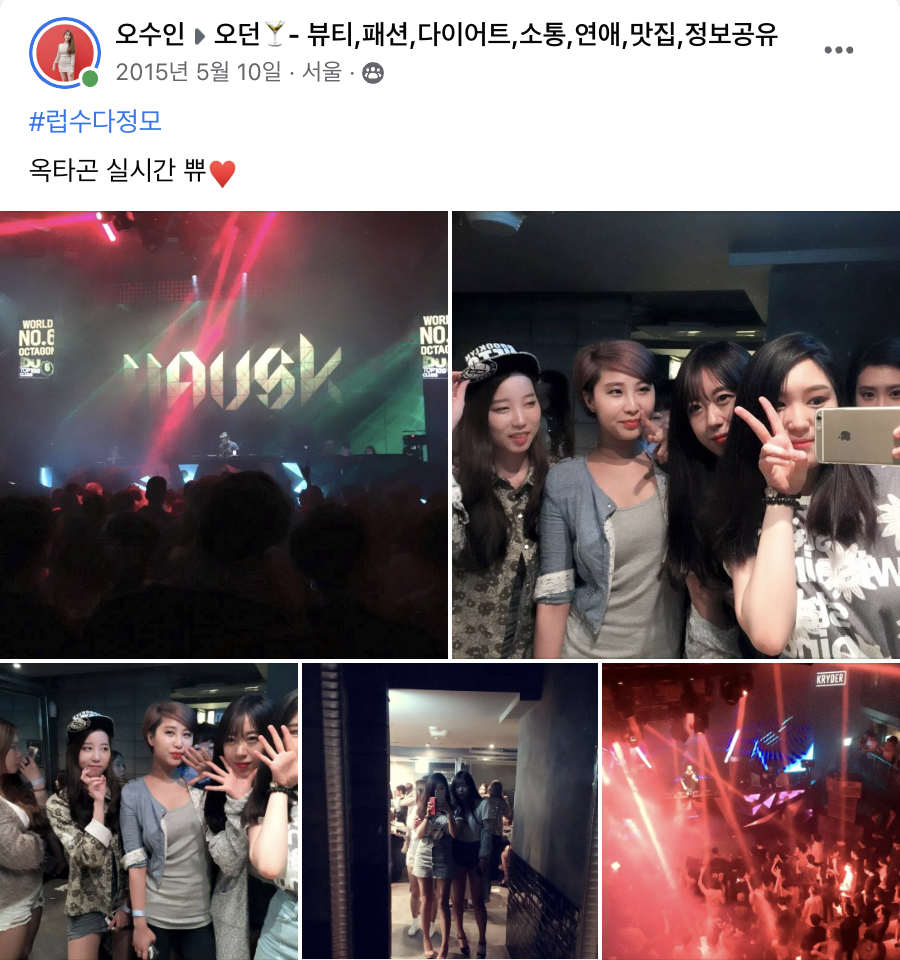Screen dimensions: 900x960
Task: View the red-lit KRYDER crowd photo
Action: (x=750, y=810)
